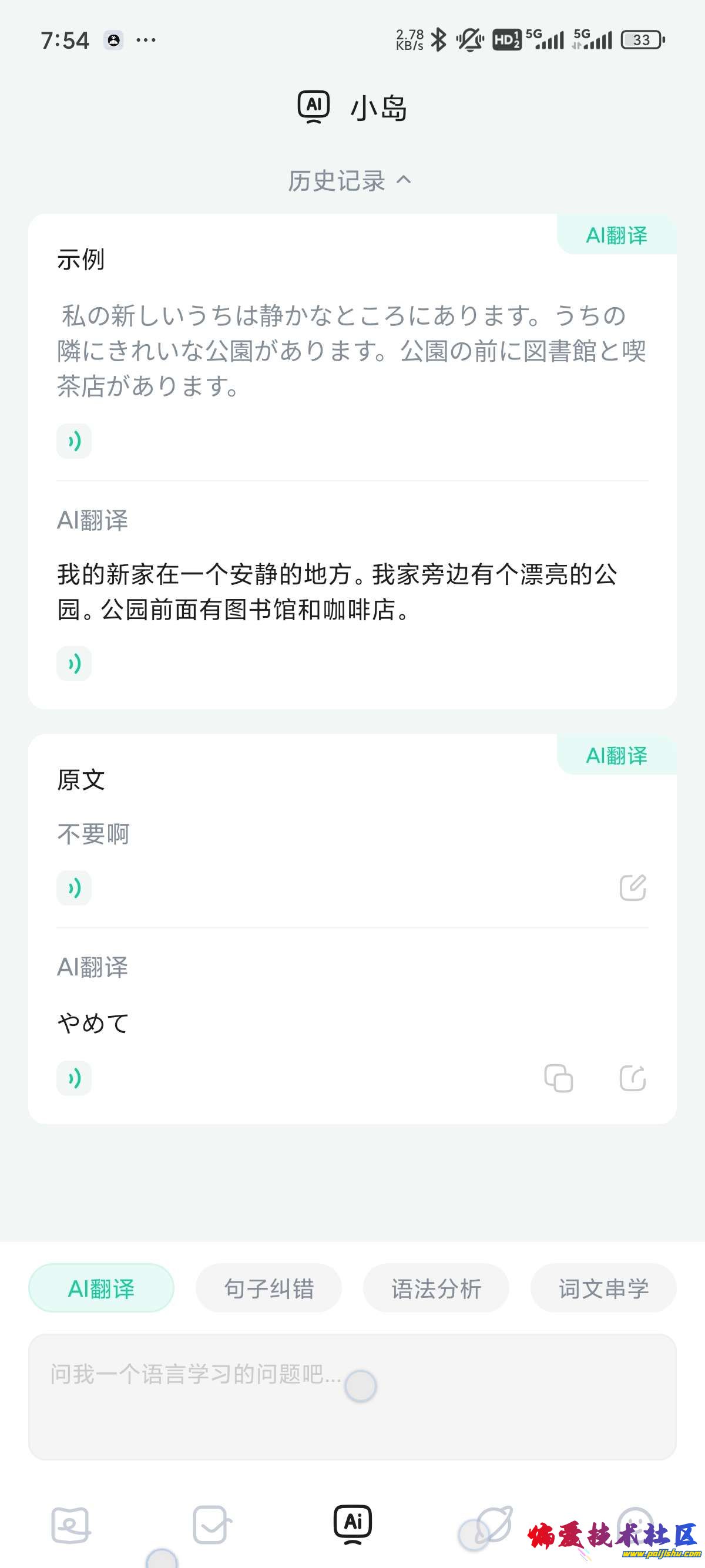Image resolution: width=705 pixels, height=1568 pixels.
Task: Play audio of the Chinese example translation
Action: [x=74, y=664]
